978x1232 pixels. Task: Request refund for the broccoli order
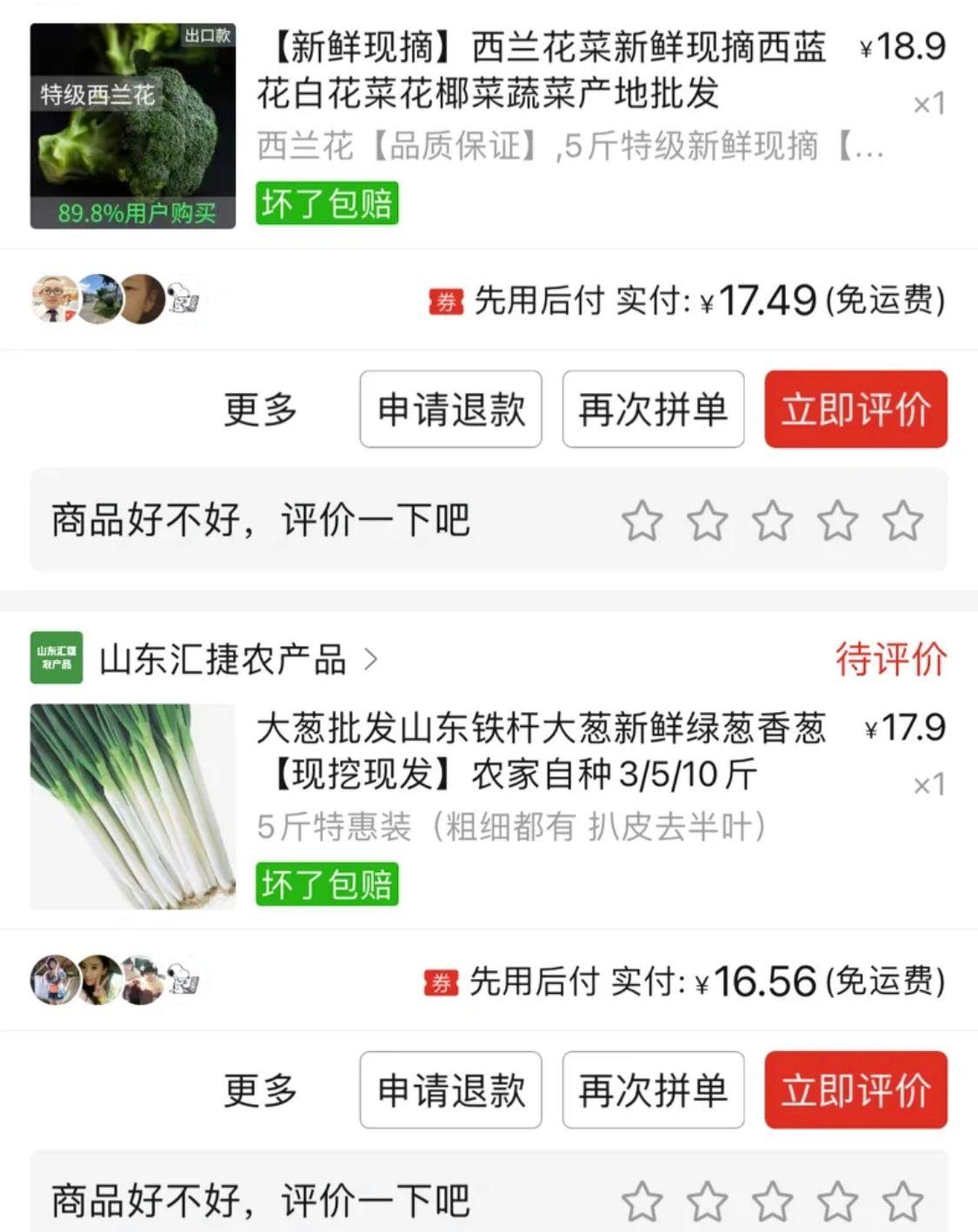click(450, 410)
